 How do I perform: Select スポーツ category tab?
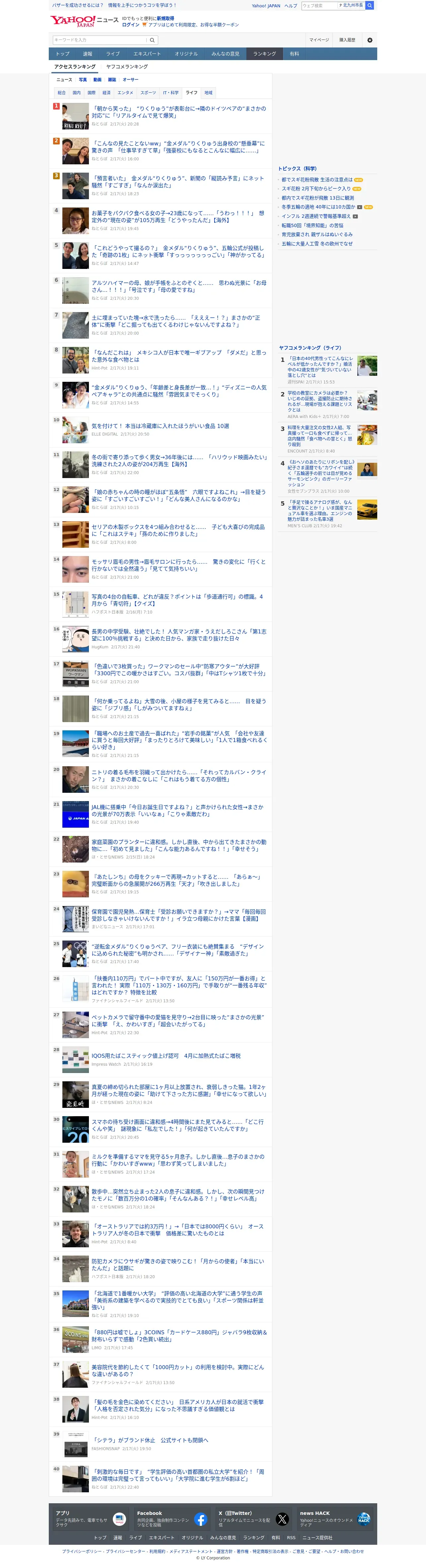pyautogui.click(x=148, y=93)
